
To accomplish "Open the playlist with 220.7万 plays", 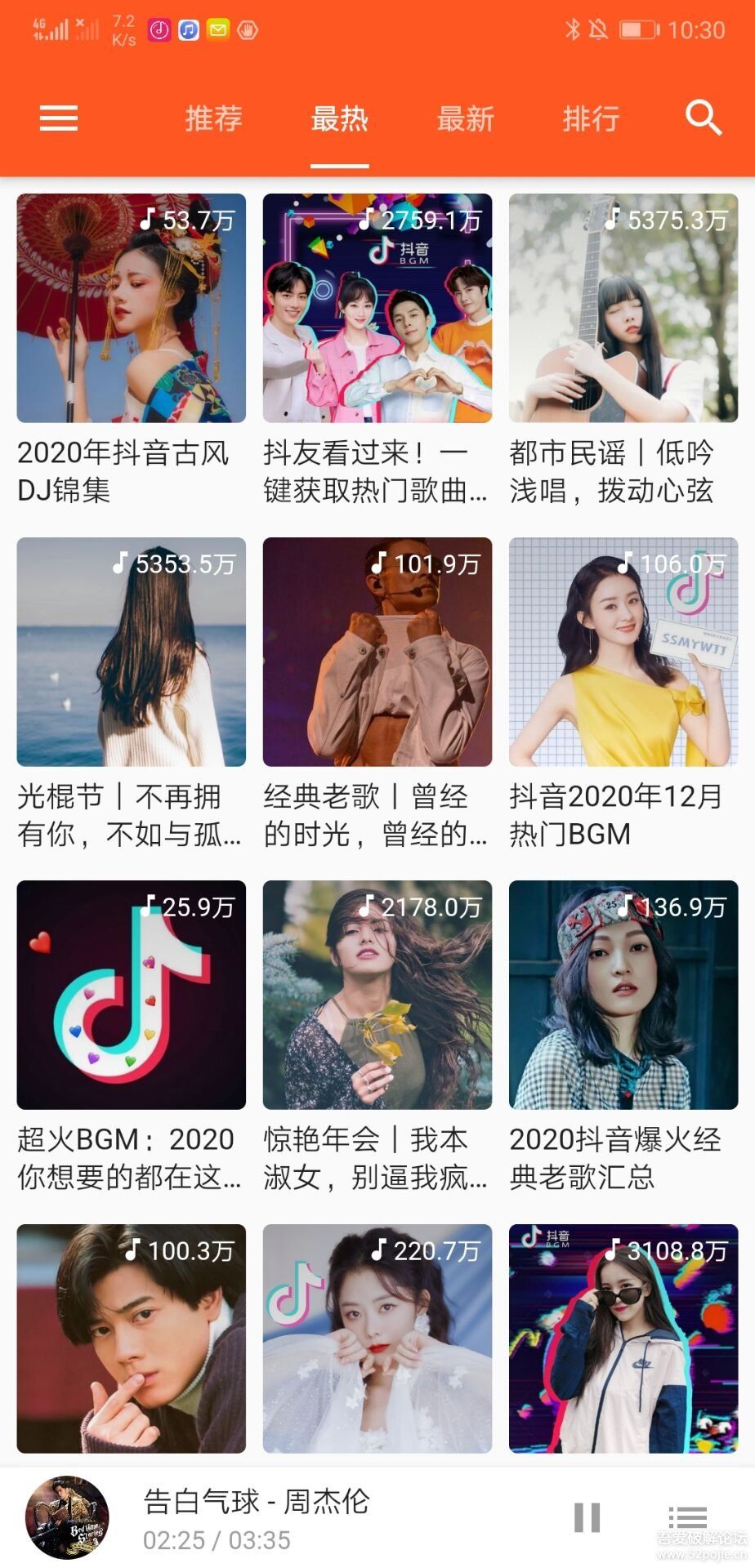I will 377,1338.
